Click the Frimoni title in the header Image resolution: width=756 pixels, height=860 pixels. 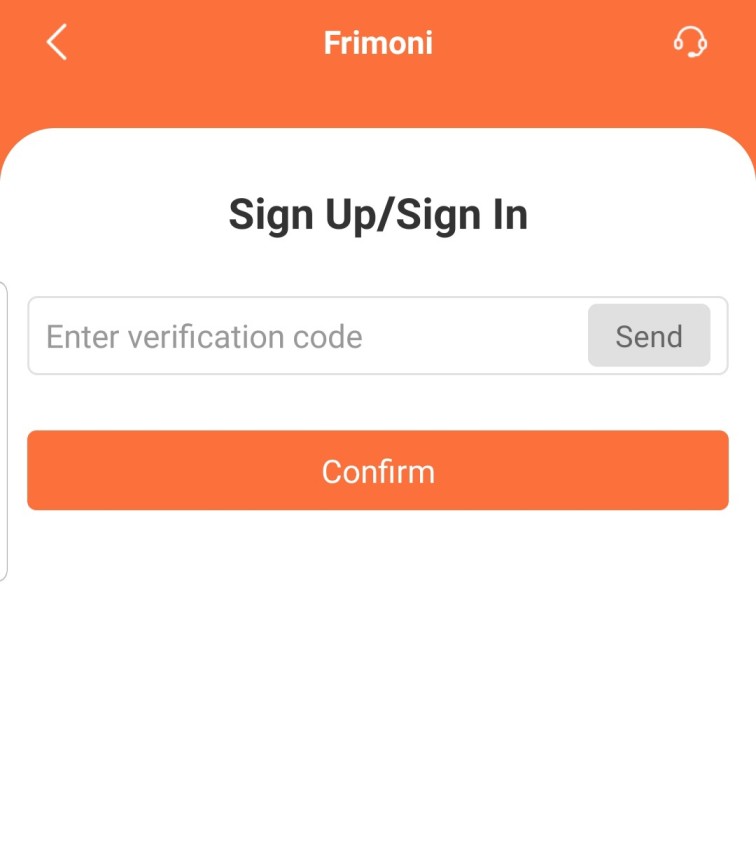pos(378,43)
